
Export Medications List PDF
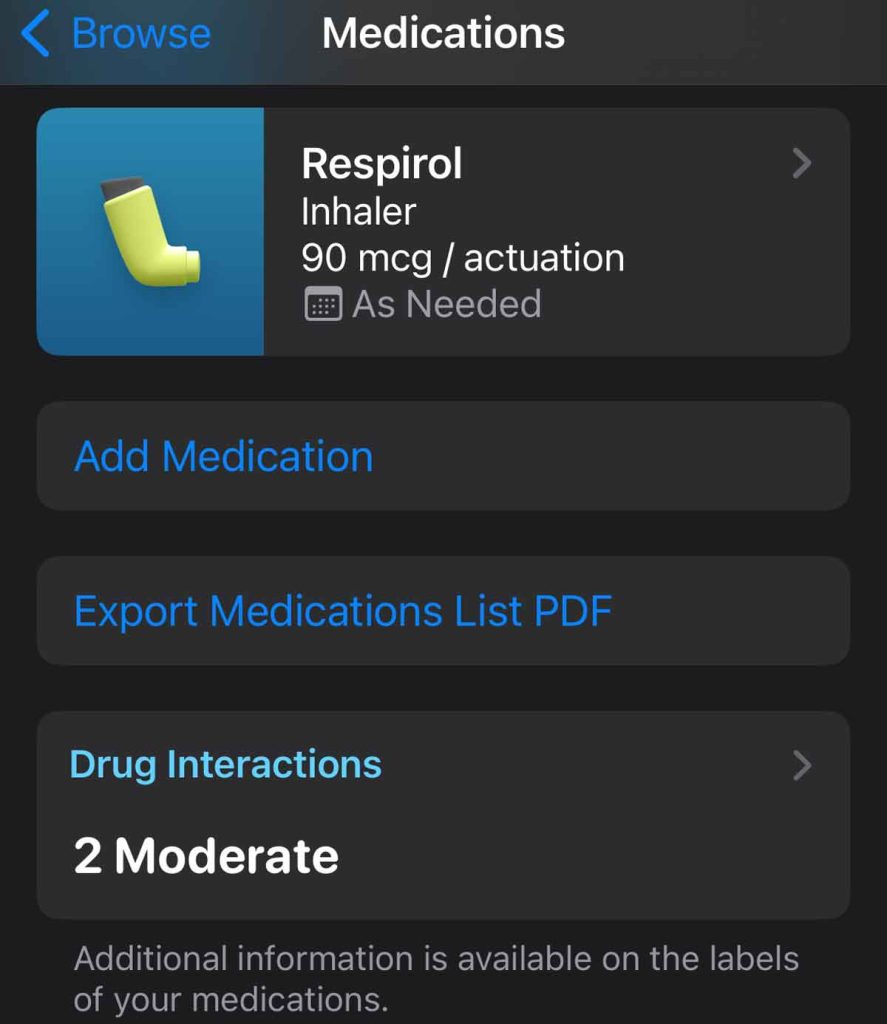343,611
